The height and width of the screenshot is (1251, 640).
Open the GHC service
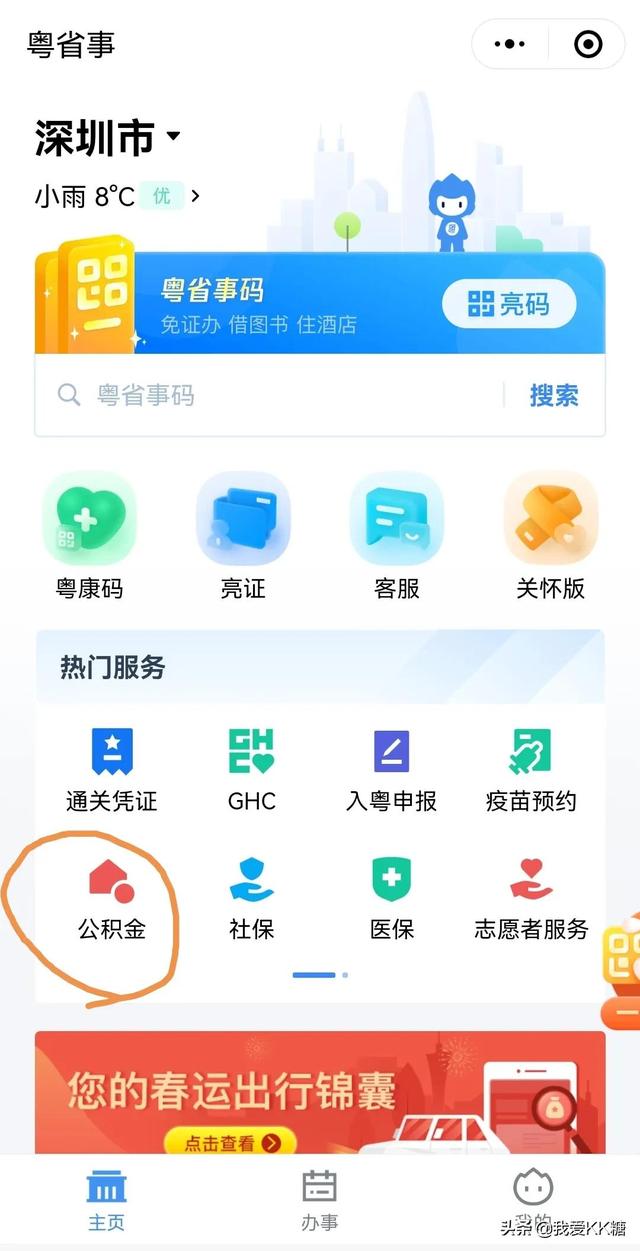coord(252,769)
